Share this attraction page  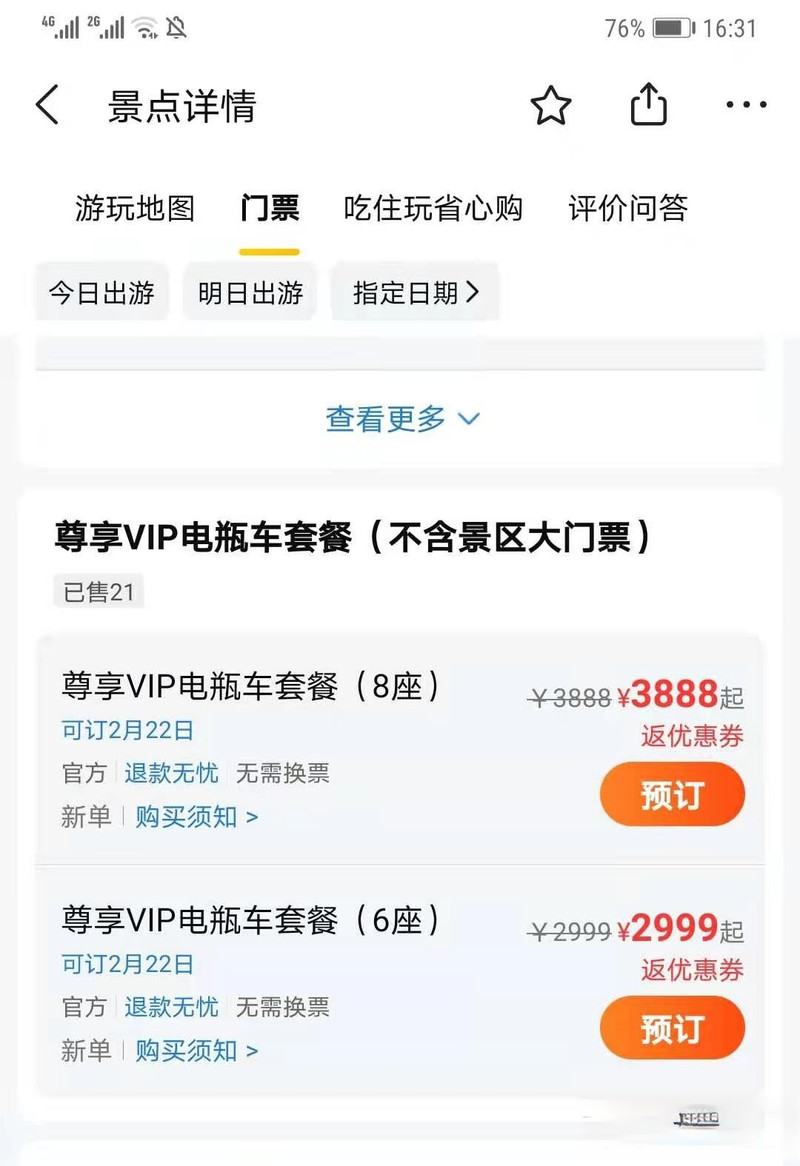point(648,105)
